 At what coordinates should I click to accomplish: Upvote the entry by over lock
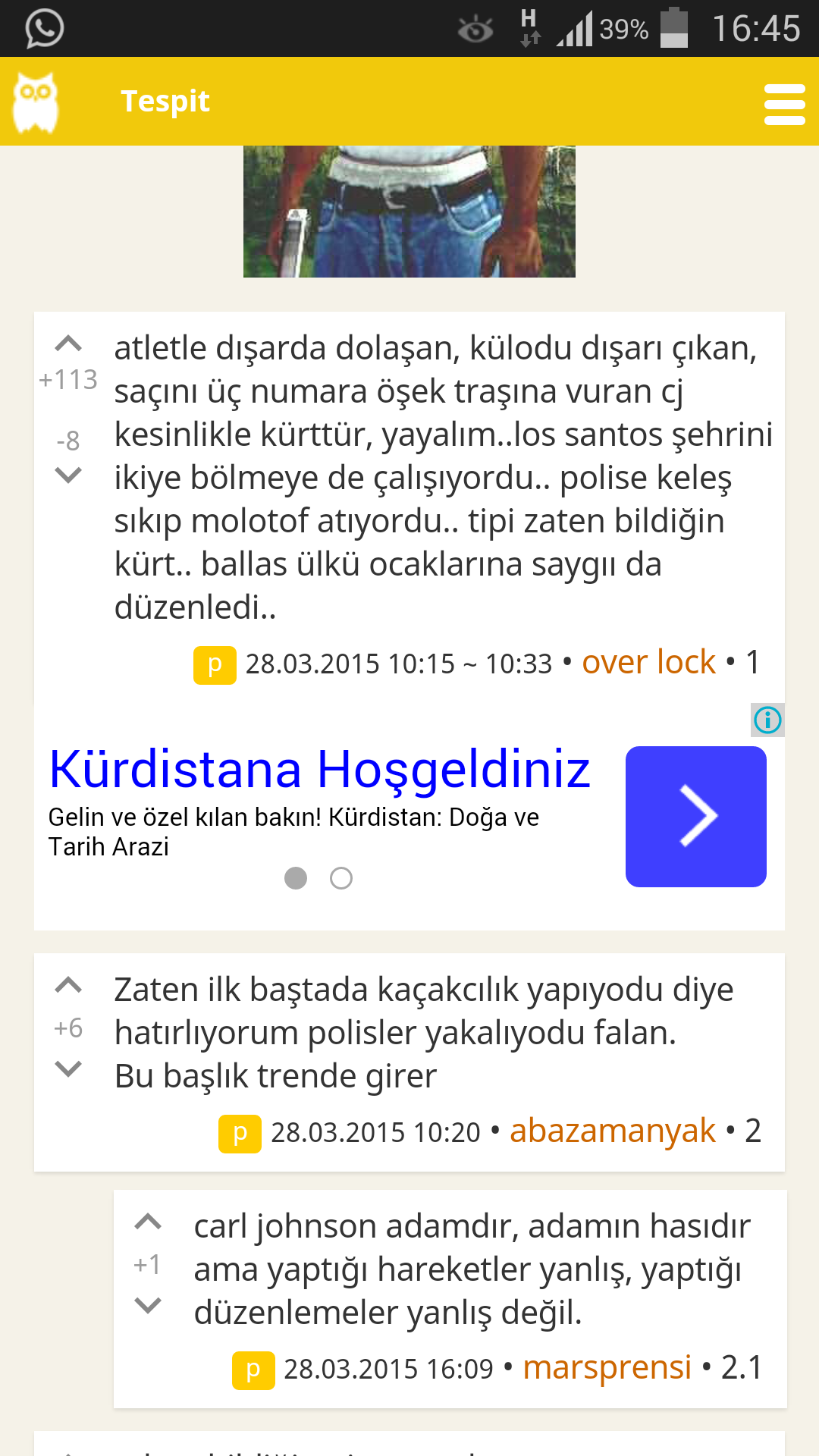(68, 344)
